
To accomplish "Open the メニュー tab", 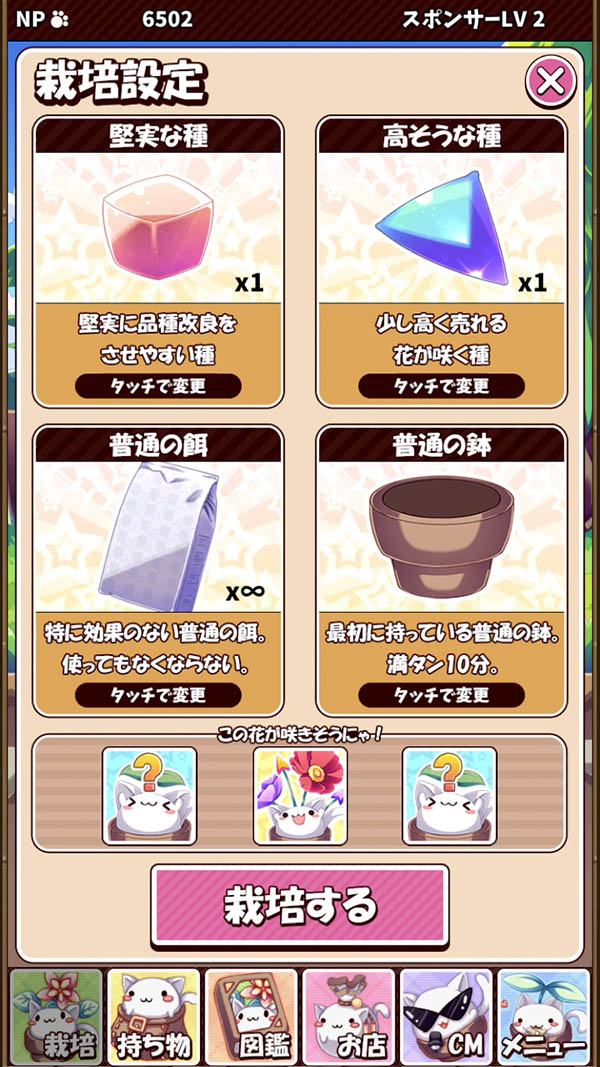I will tap(543, 1016).
